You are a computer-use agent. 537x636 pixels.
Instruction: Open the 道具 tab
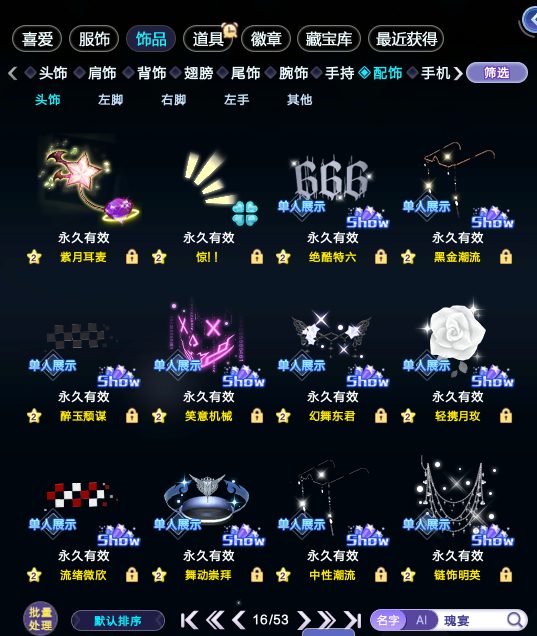[x=208, y=39]
